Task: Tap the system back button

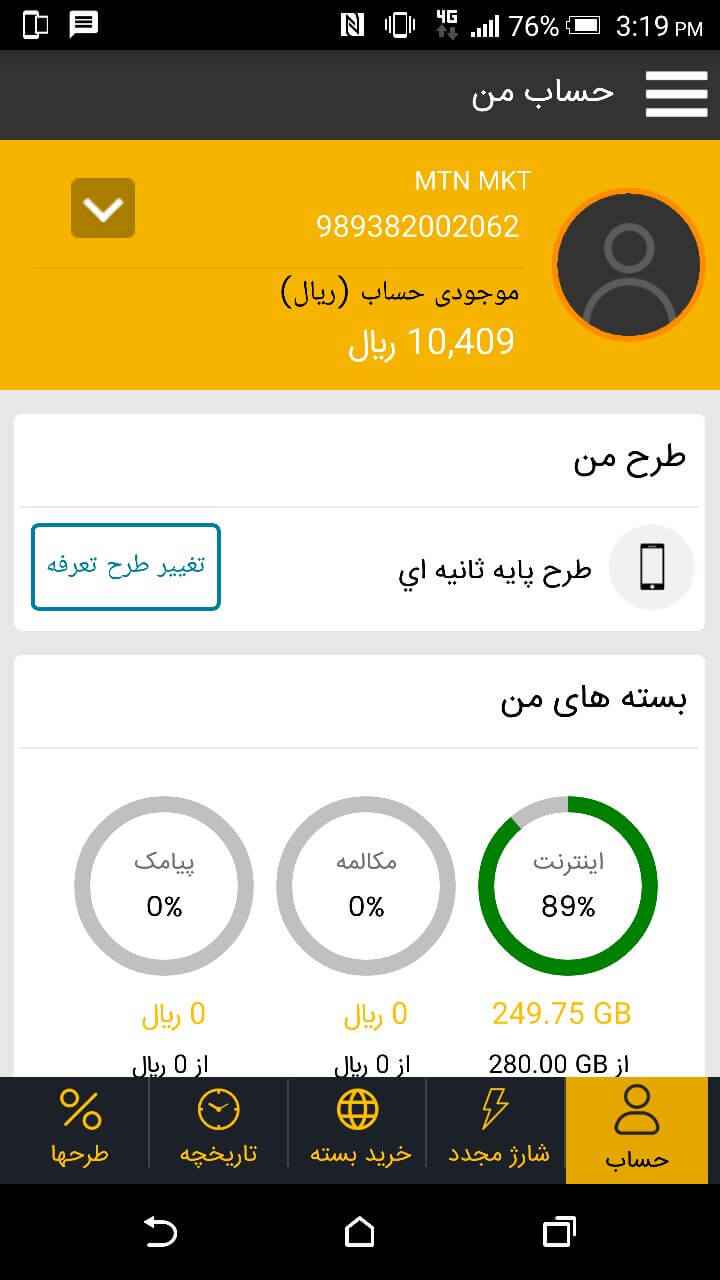Action: [160, 1232]
